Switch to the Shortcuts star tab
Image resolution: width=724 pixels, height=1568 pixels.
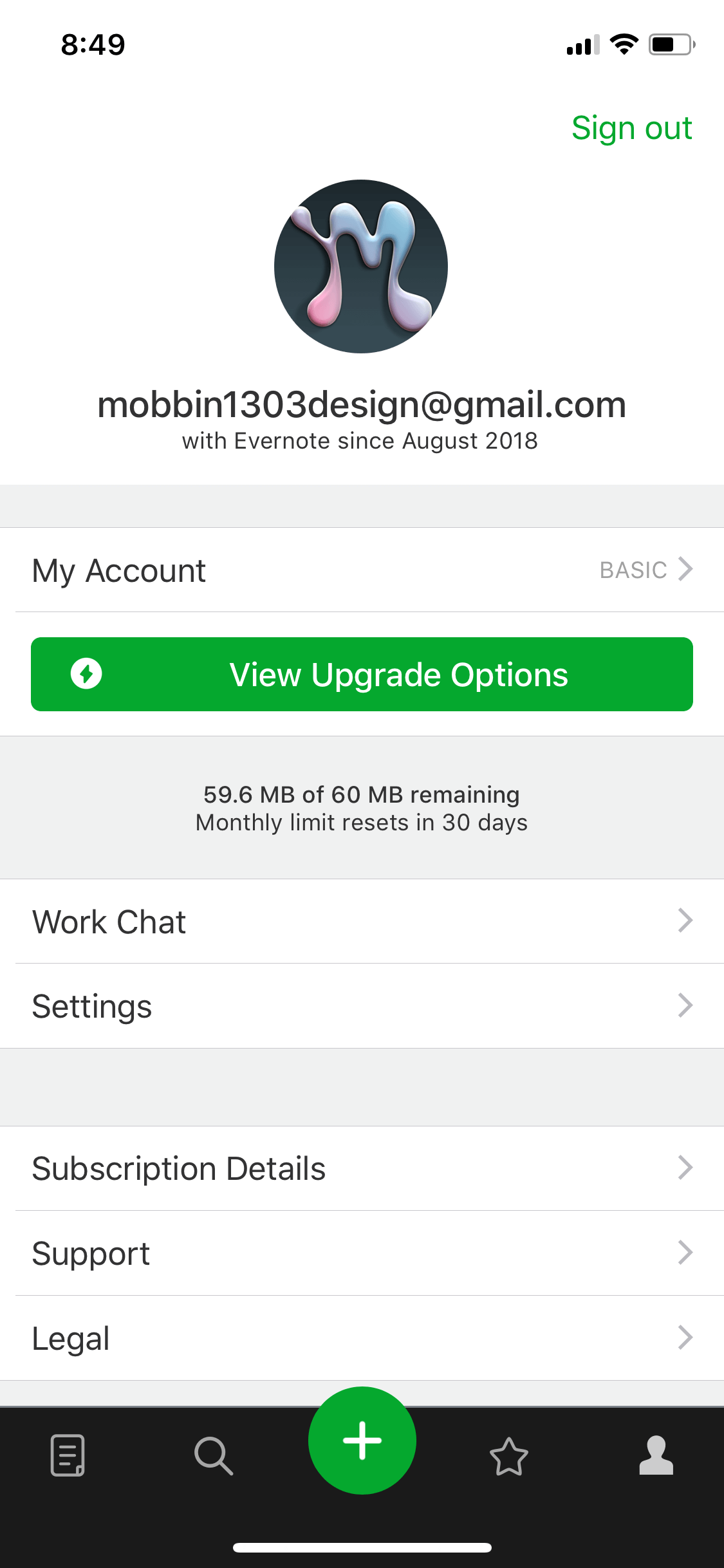tap(509, 1456)
